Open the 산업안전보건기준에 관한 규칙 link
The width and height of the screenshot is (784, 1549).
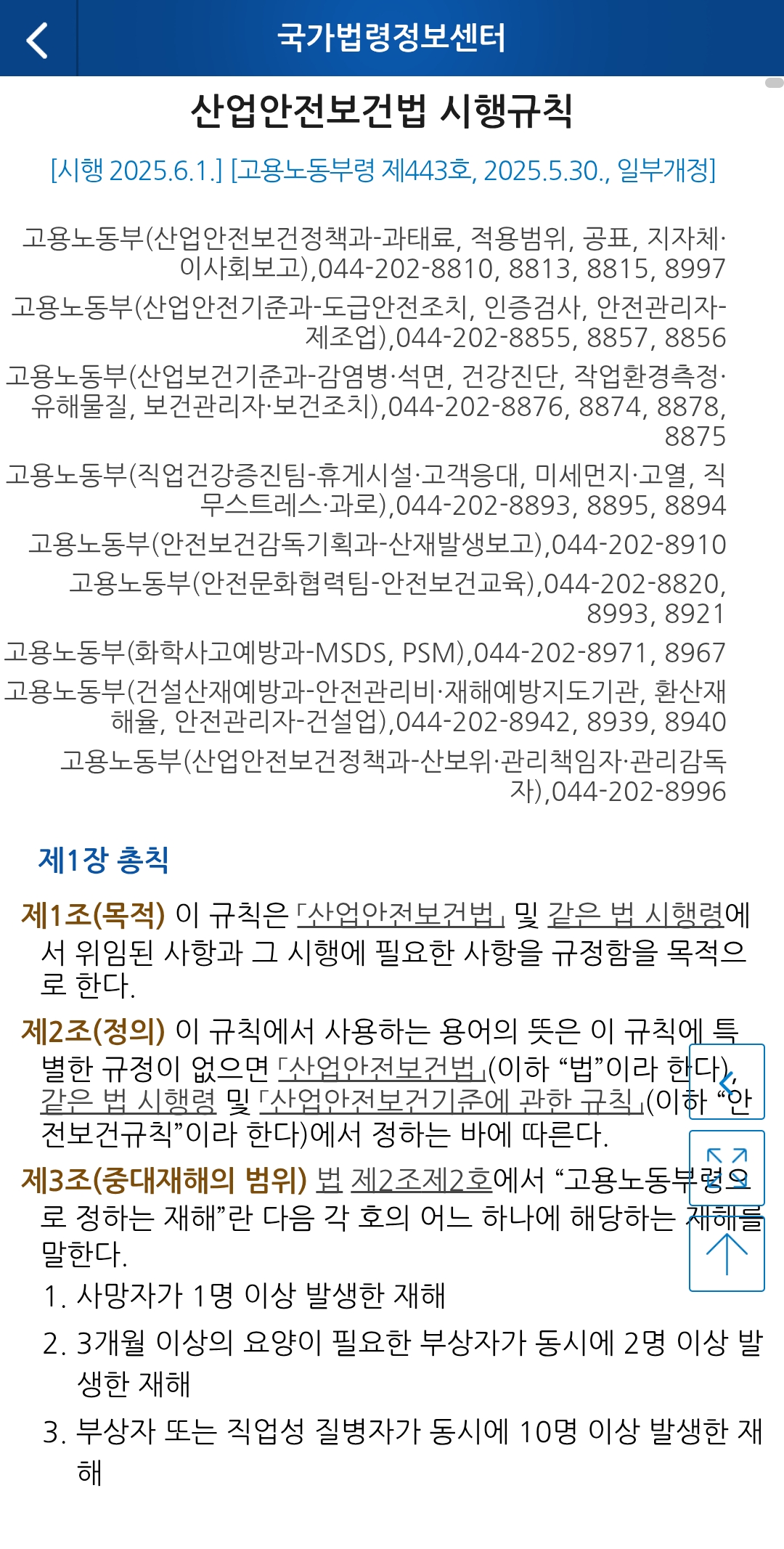451,1101
